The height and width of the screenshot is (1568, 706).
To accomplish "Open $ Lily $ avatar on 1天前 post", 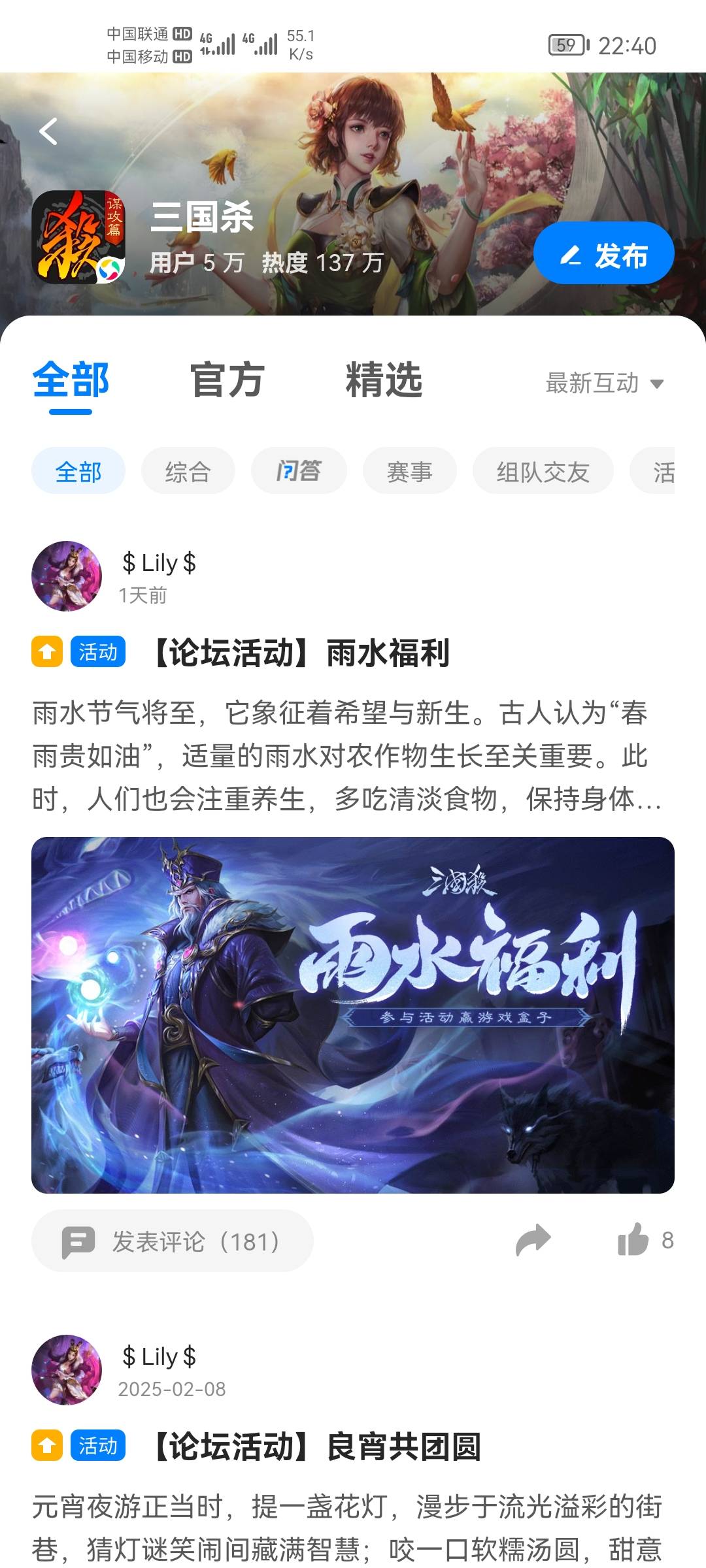I will coord(67,576).
